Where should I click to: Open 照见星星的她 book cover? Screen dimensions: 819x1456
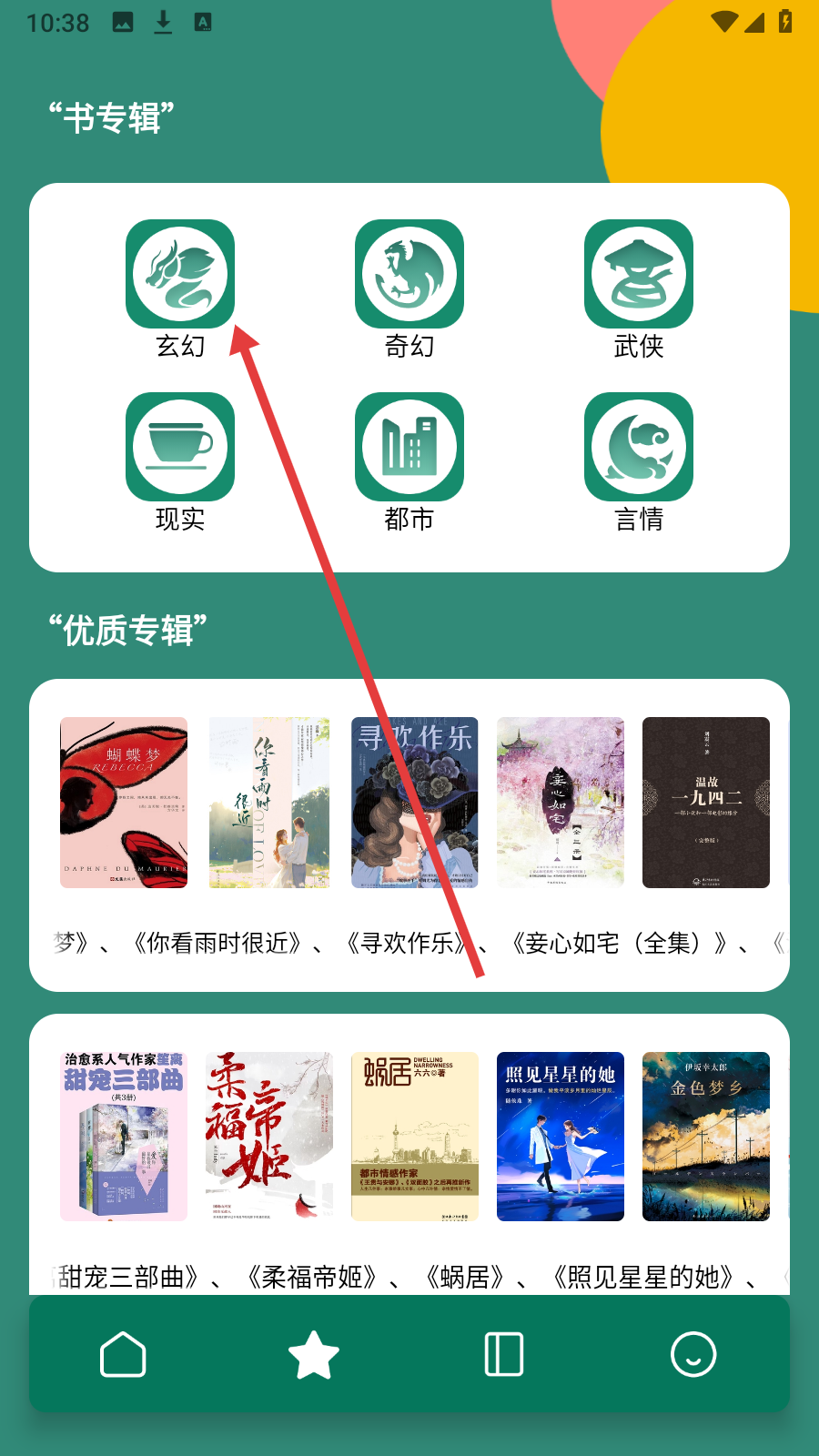click(561, 1137)
